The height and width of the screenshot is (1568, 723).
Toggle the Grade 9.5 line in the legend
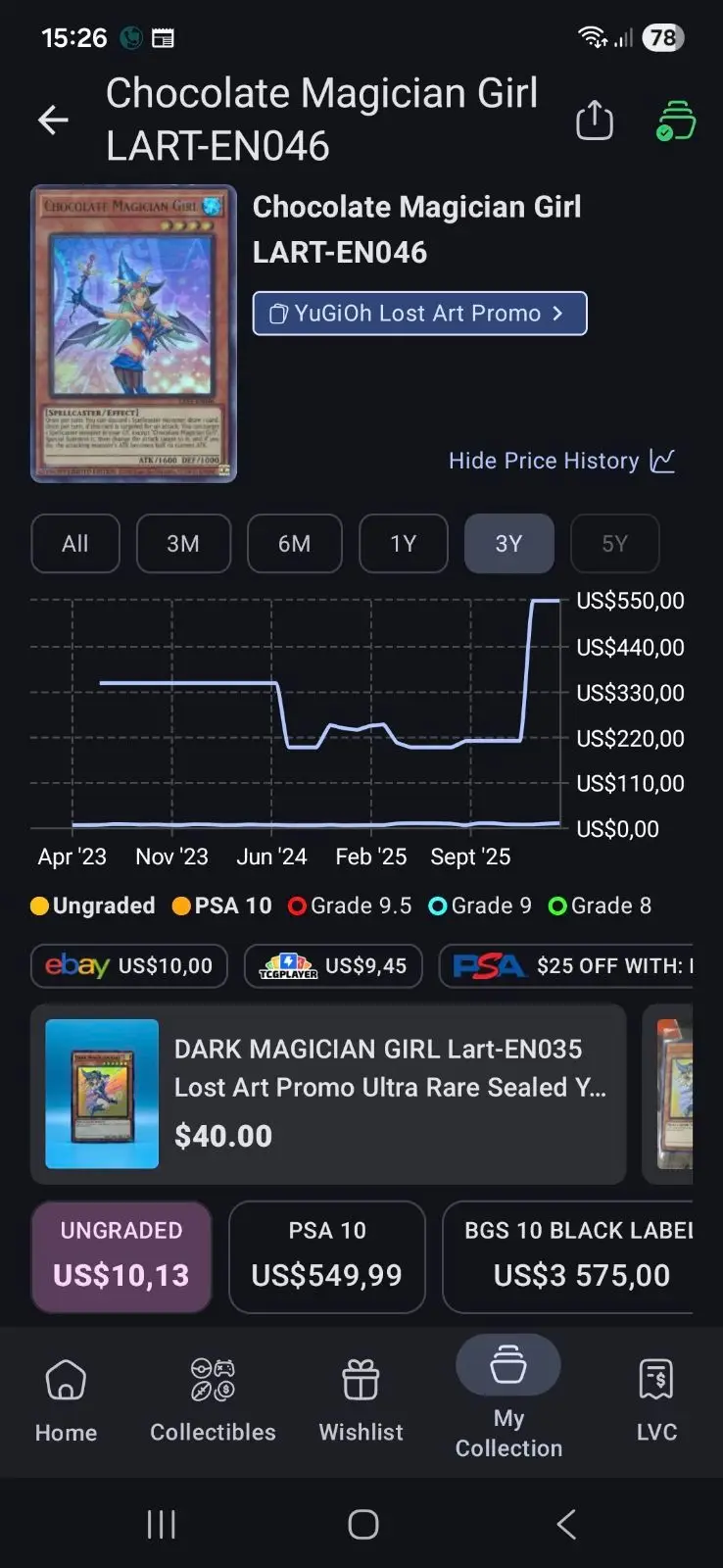point(350,906)
